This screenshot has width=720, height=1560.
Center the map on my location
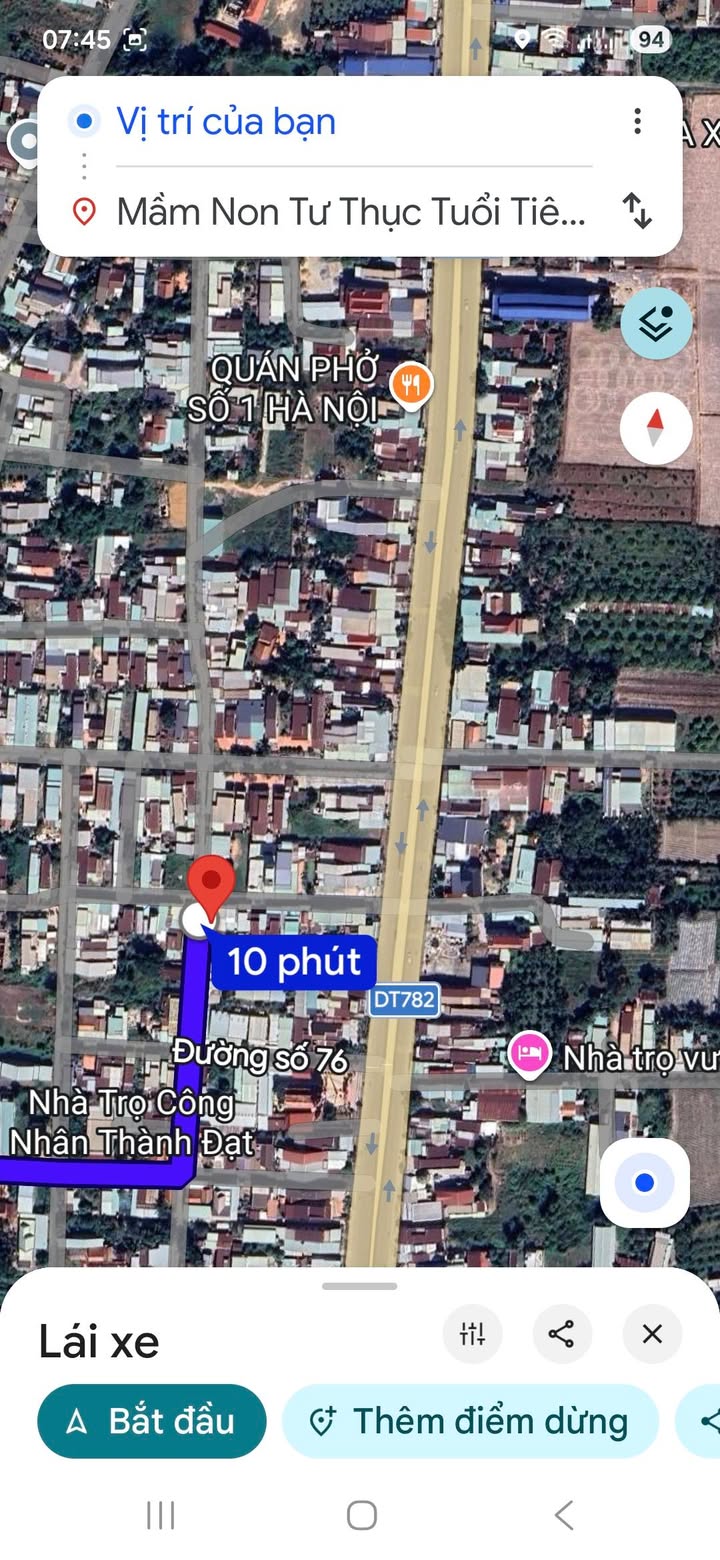click(x=644, y=1183)
